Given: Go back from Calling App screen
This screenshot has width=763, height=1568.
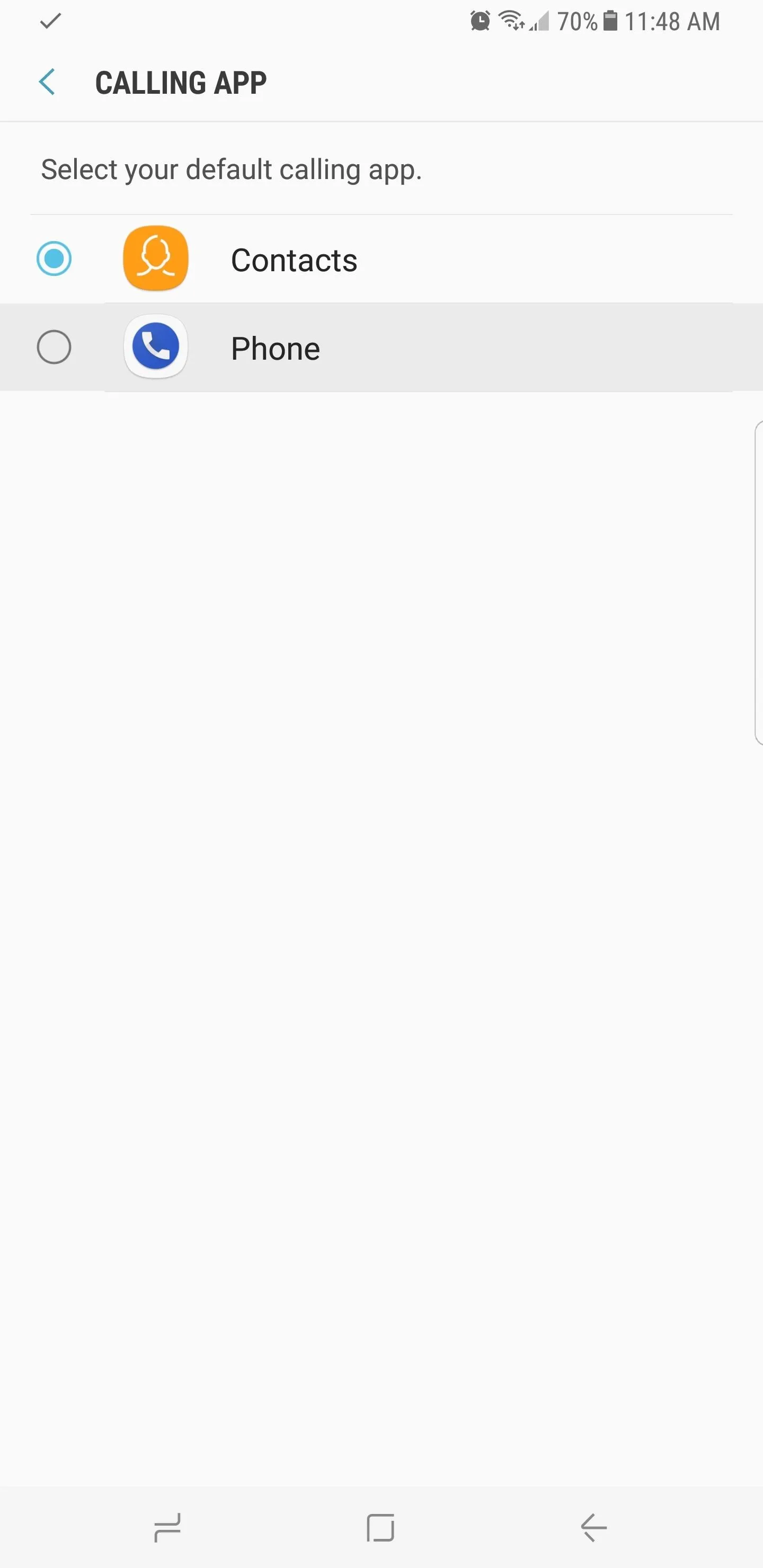Looking at the screenshot, I should tap(47, 82).
